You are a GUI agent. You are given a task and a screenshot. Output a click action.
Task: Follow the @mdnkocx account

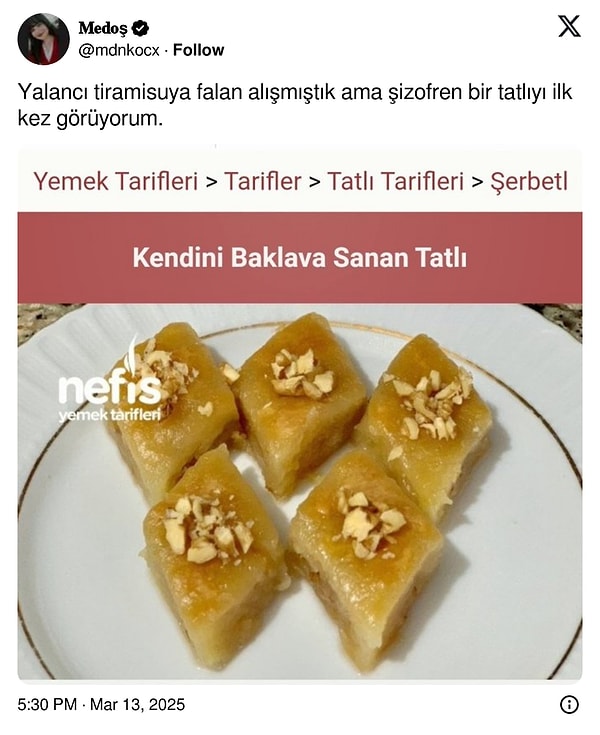[198, 50]
